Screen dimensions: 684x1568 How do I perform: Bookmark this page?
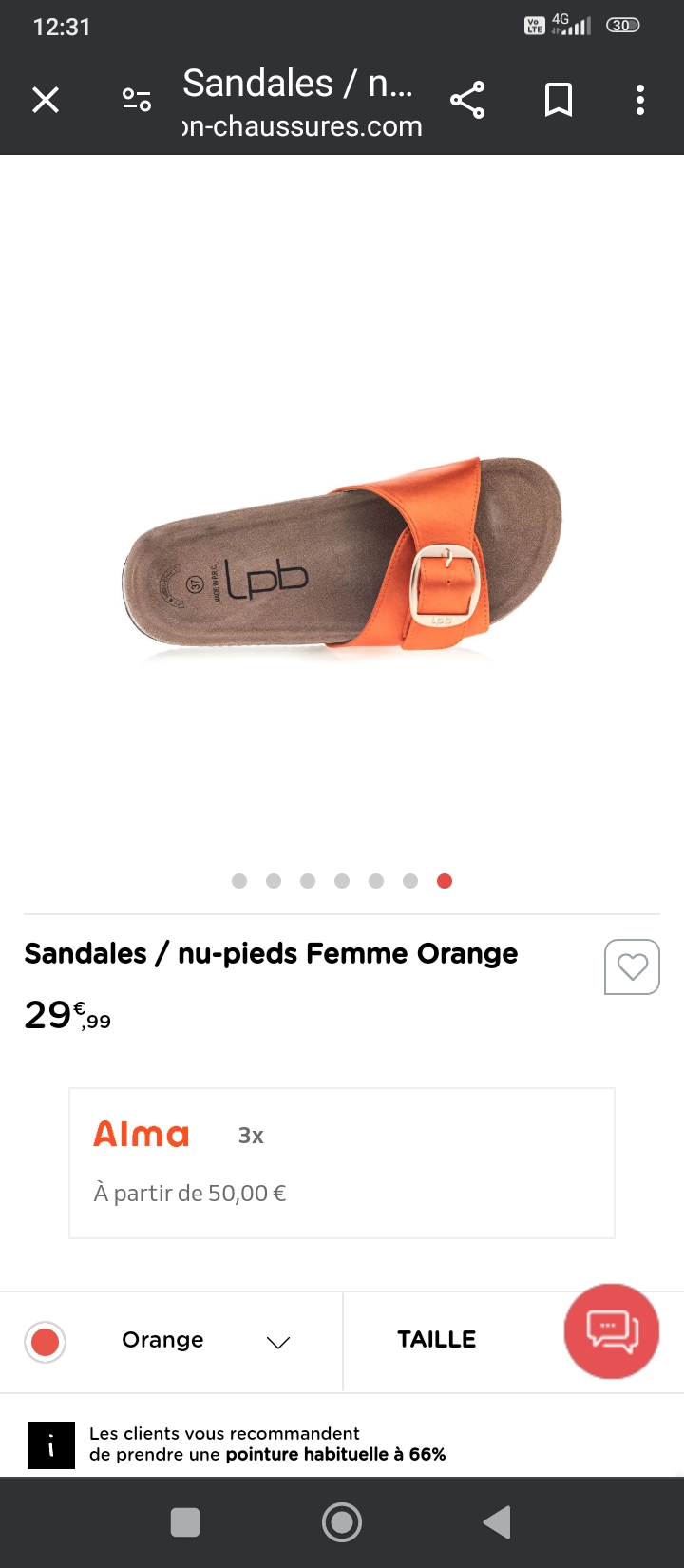[x=559, y=100]
